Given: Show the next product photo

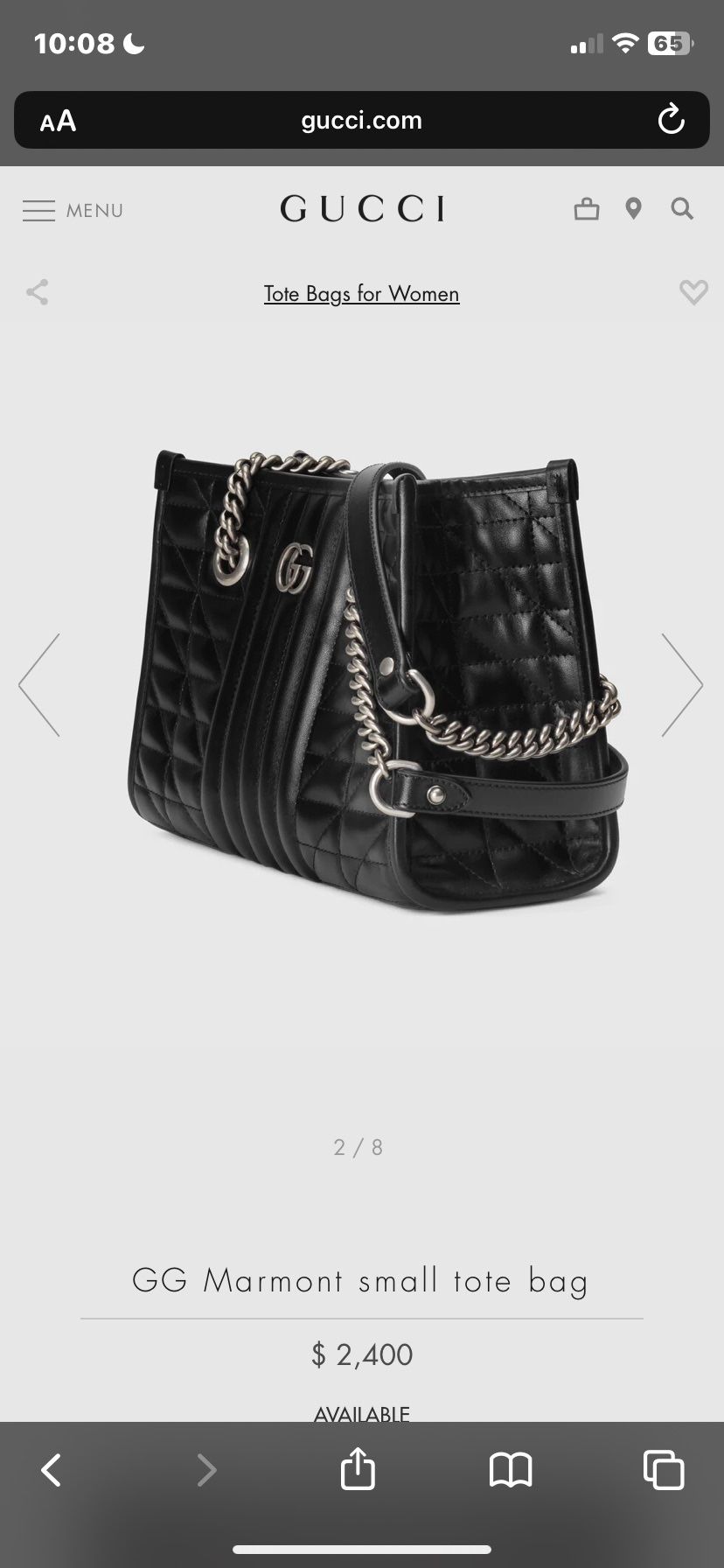Looking at the screenshot, I should pos(682,685).
